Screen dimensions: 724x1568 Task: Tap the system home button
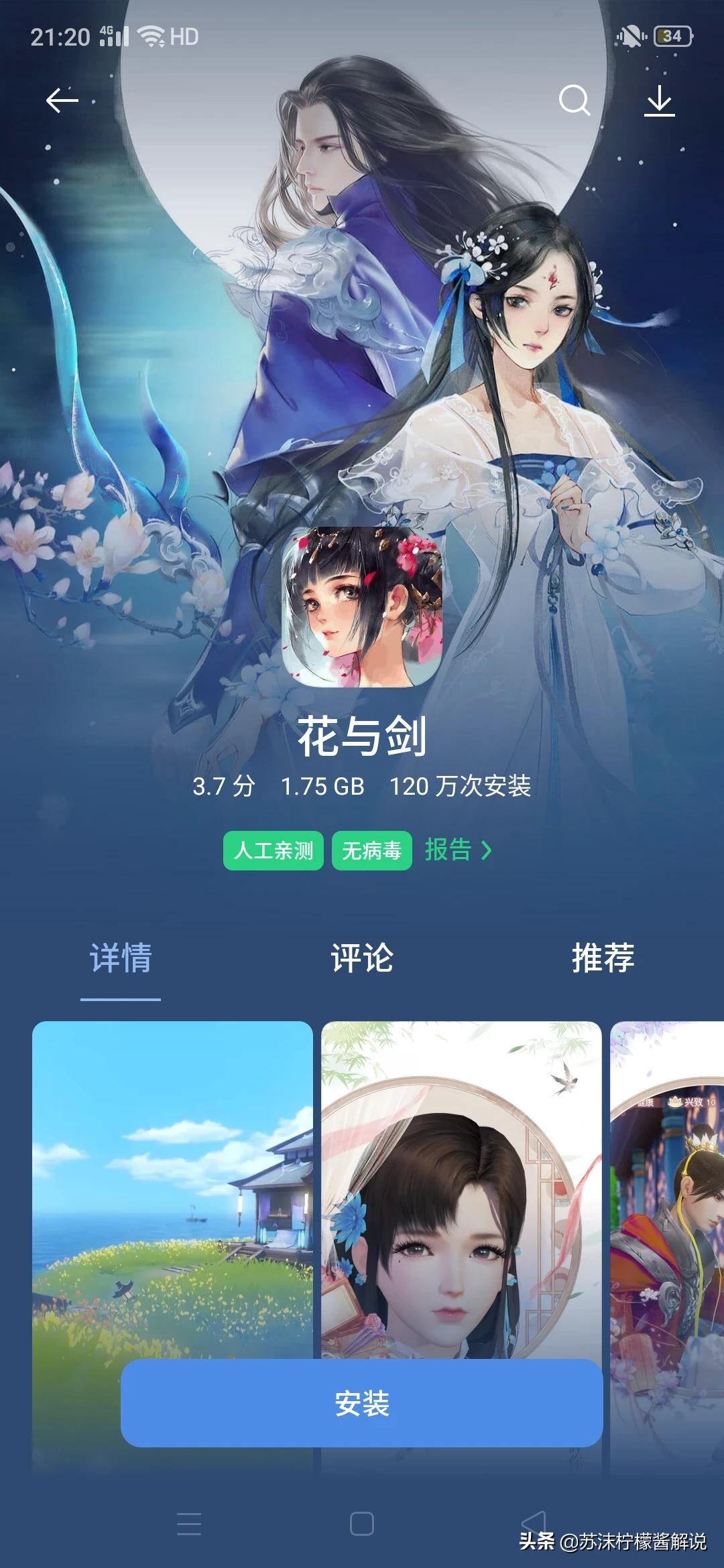(x=362, y=1524)
